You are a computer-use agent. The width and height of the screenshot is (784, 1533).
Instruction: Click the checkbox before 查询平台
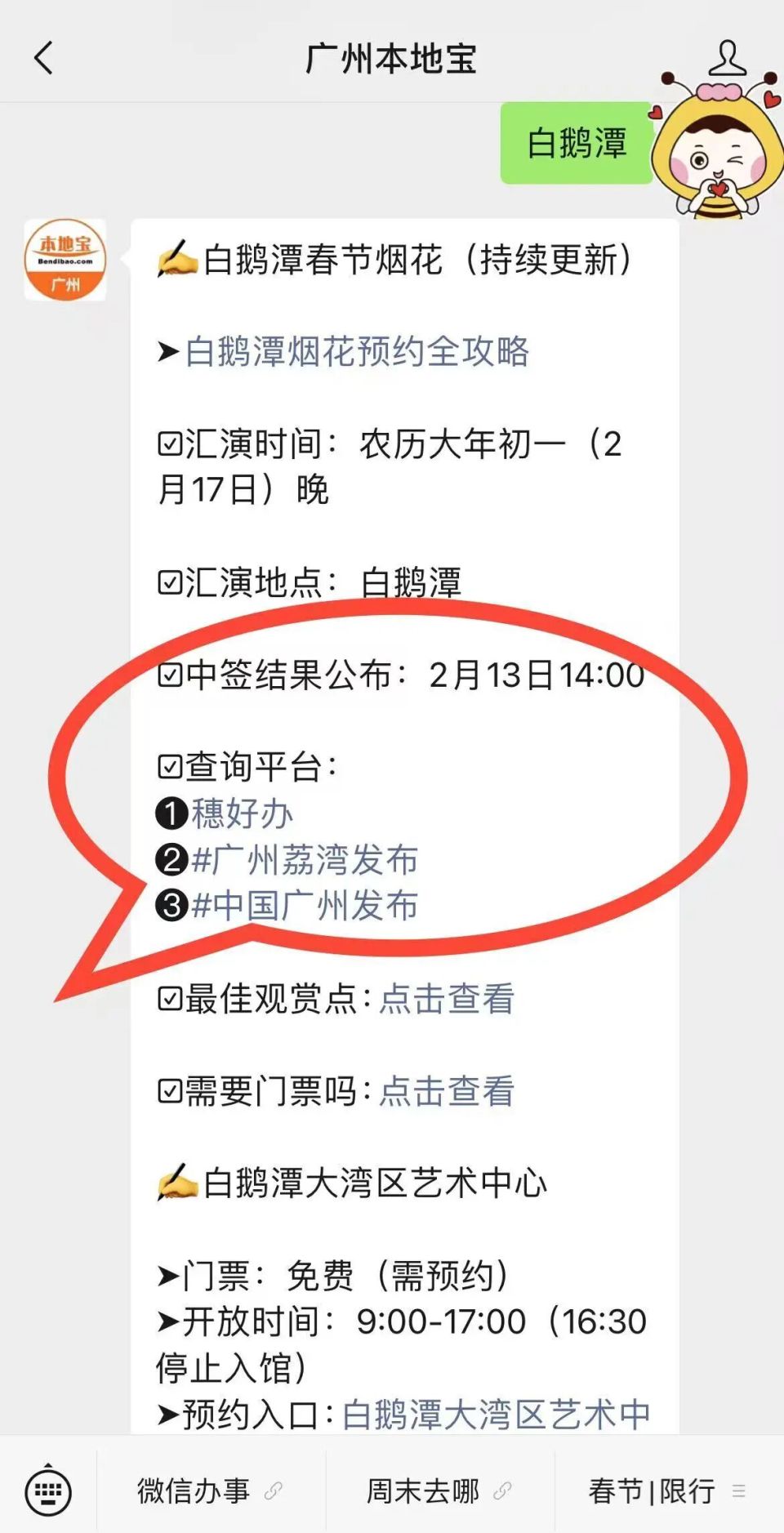tap(170, 767)
